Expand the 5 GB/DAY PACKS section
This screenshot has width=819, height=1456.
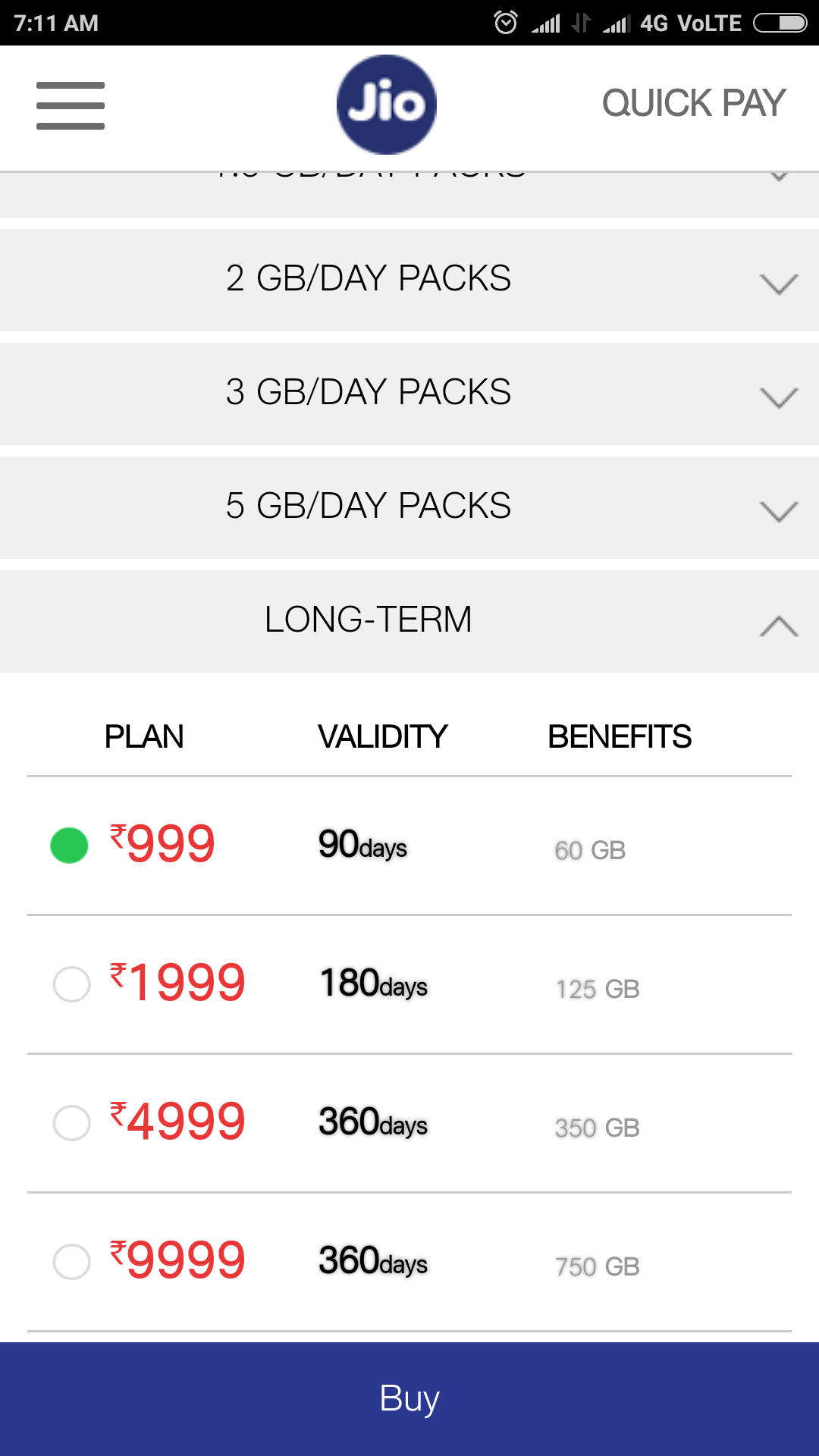coord(409,507)
